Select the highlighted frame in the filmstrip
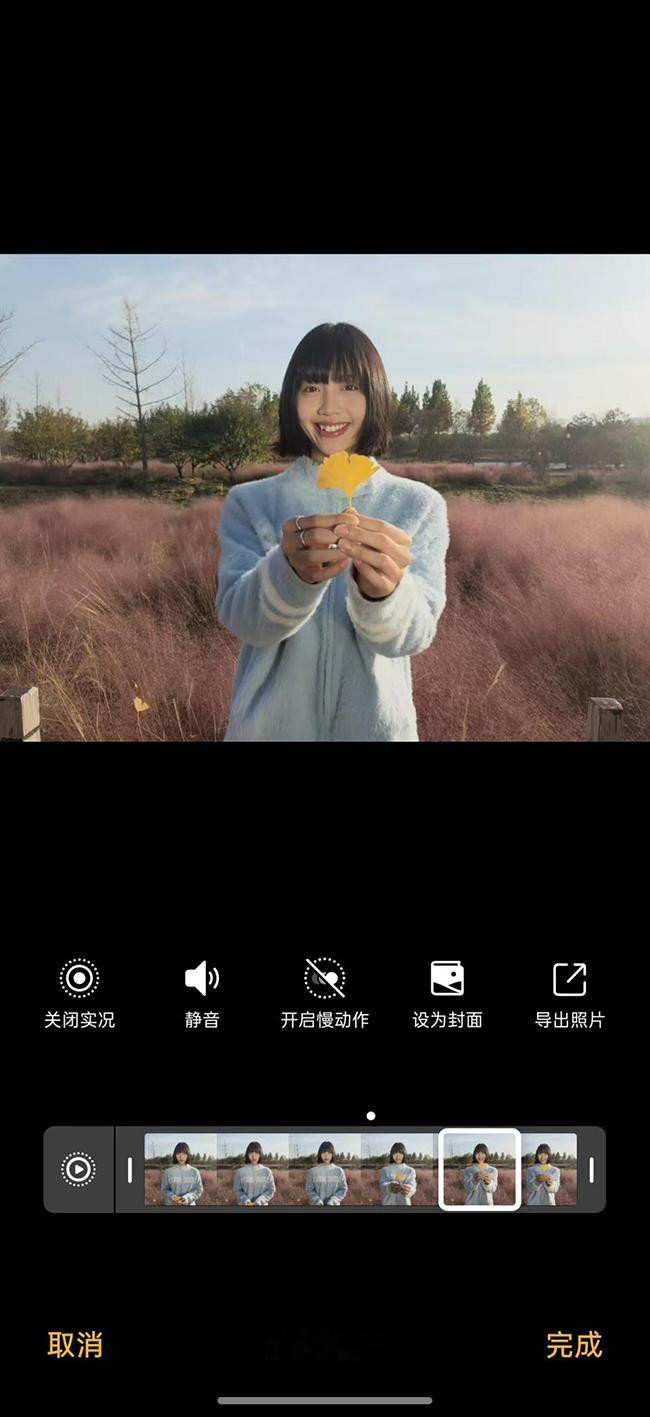 click(480, 1169)
